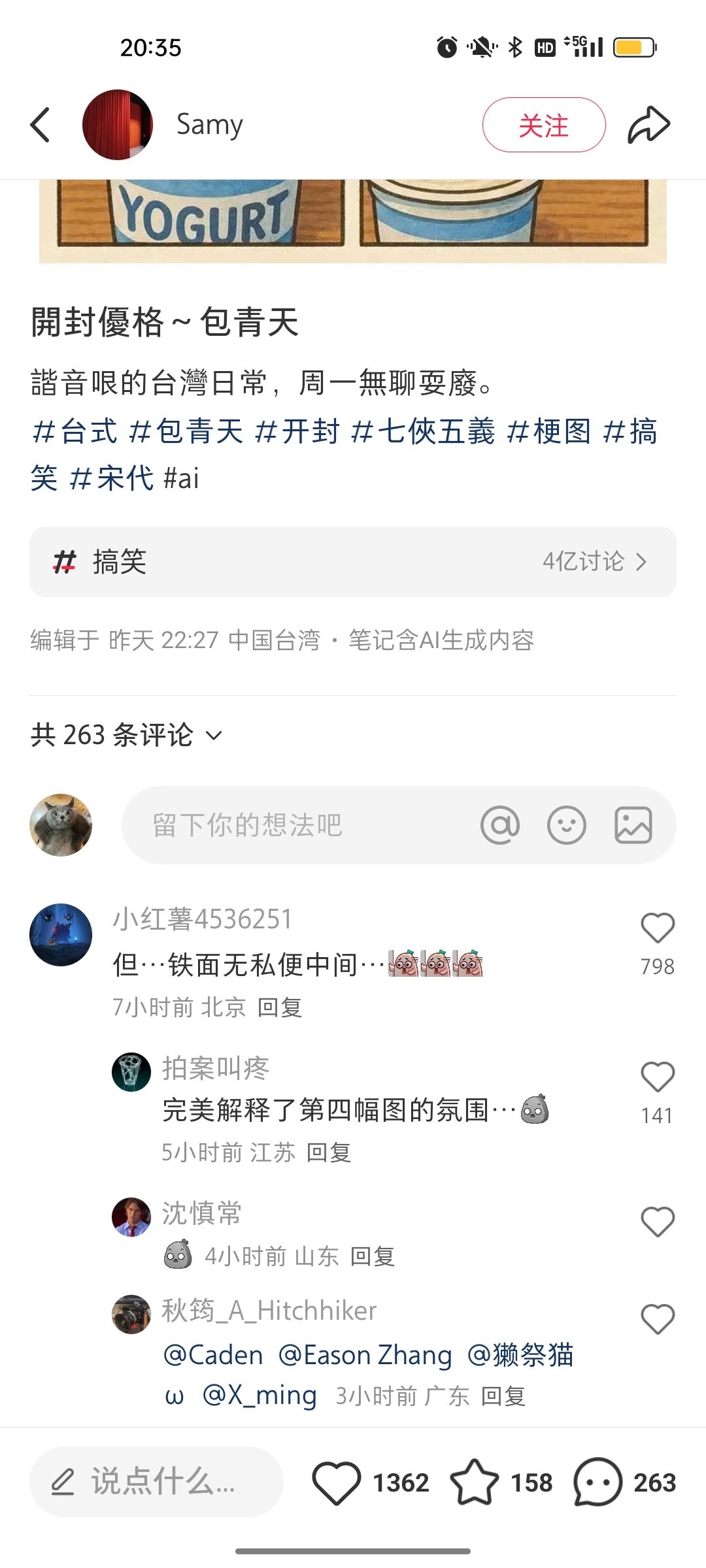The image size is (706, 1568).
Task: Open the 搞笑 topic with 4亿讨论
Action: [353, 562]
